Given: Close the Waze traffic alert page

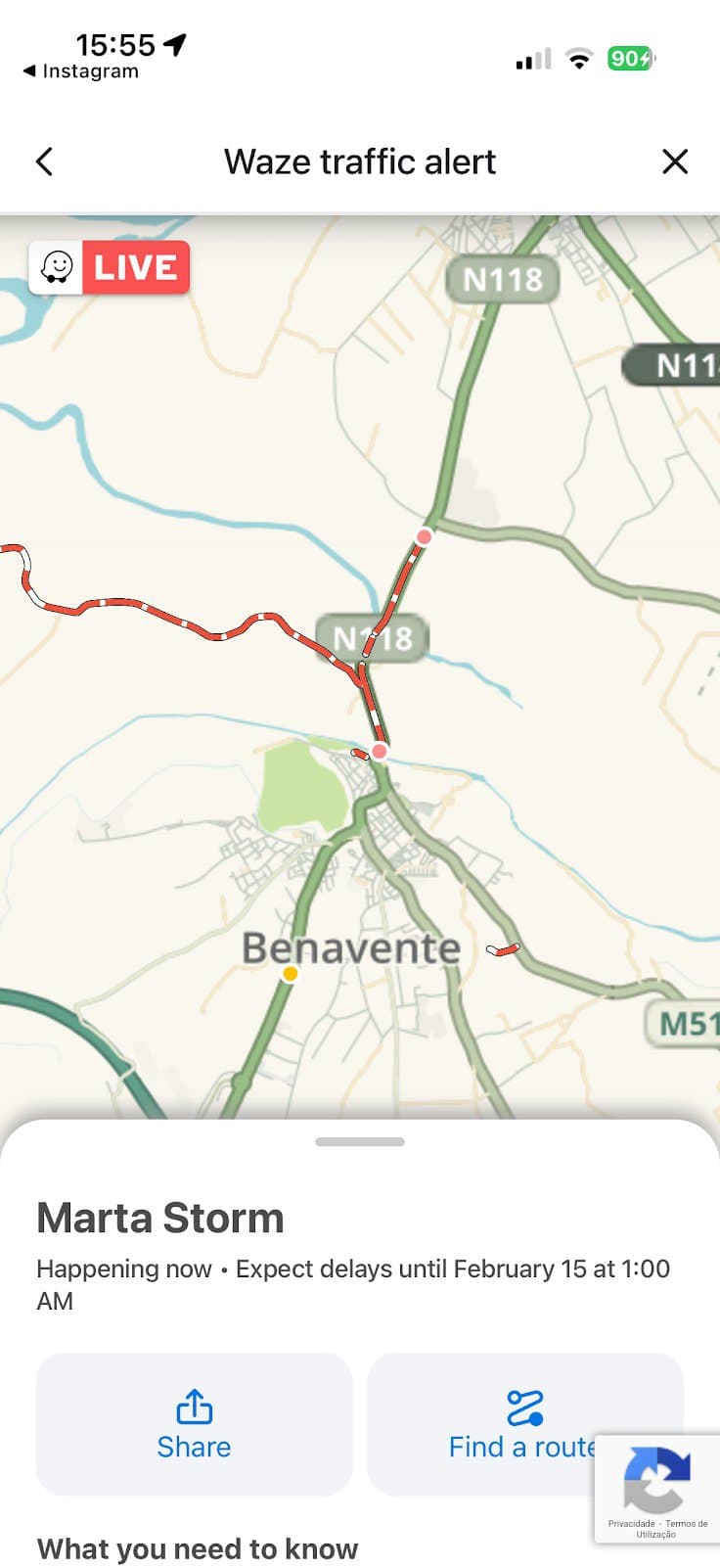Looking at the screenshot, I should (675, 161).
